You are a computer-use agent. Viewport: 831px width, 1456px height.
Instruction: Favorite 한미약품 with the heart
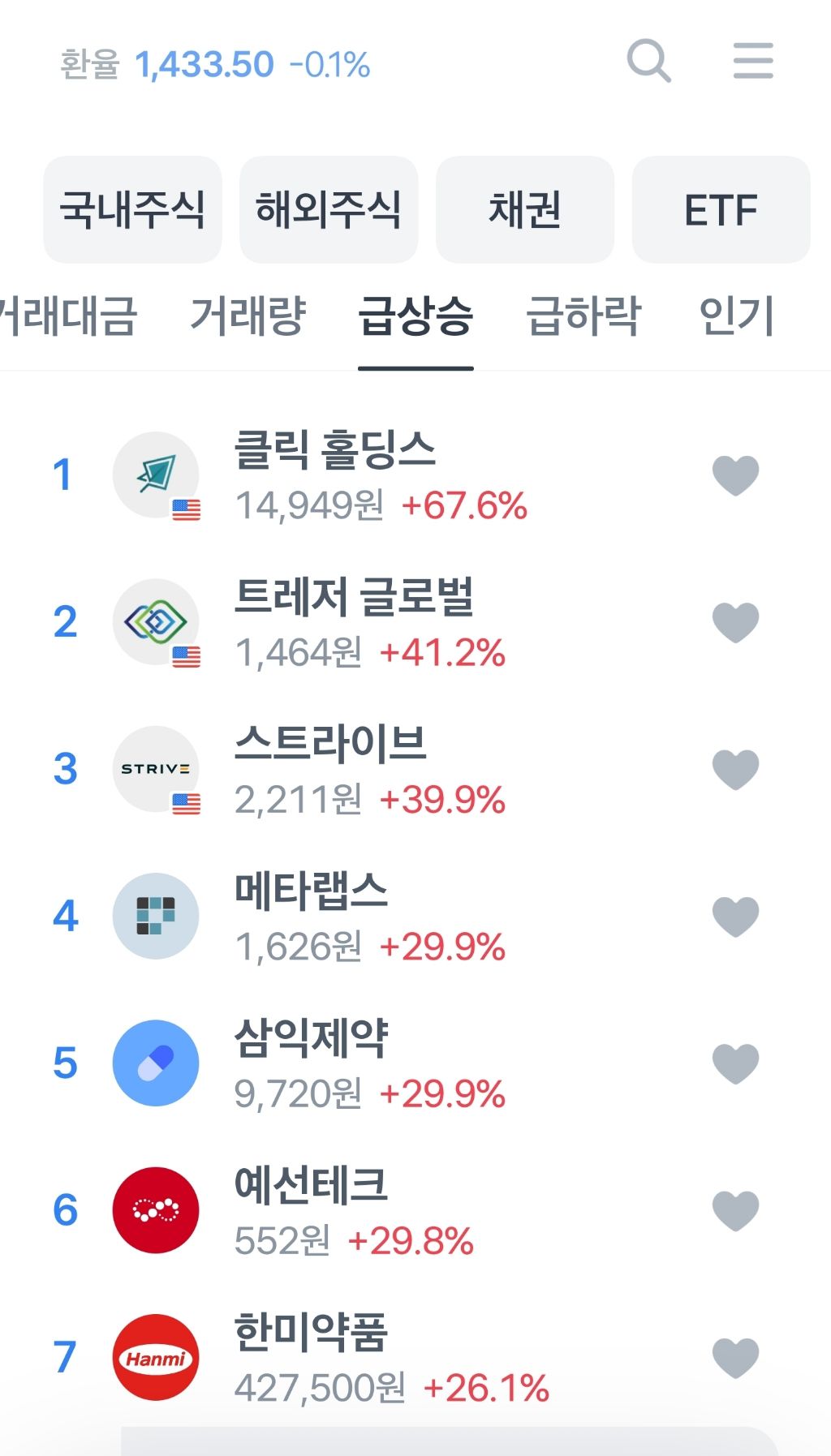(x=735, y=1357)
